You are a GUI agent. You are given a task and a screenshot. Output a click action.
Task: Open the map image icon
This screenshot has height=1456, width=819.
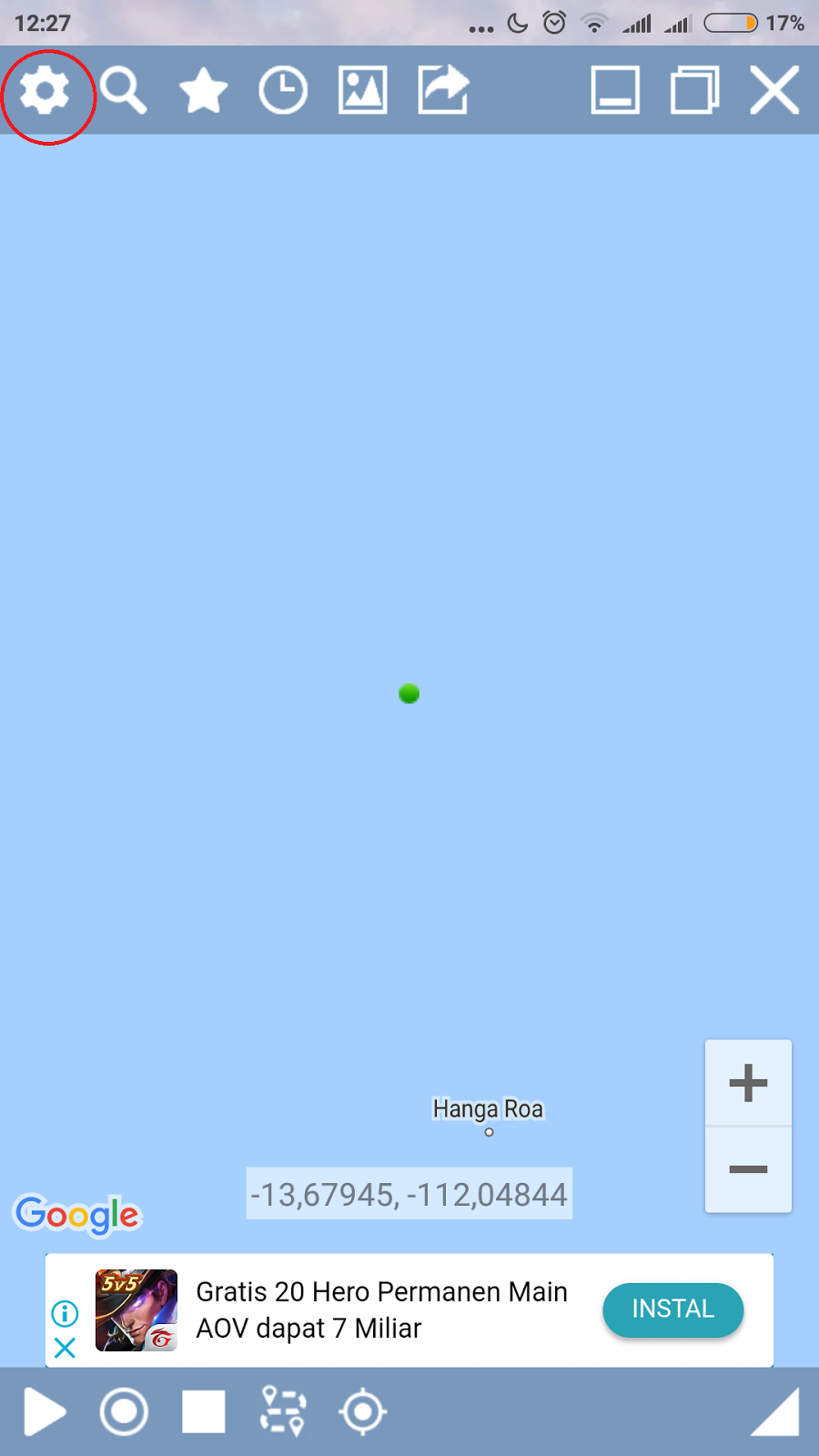tap(362, 91)
